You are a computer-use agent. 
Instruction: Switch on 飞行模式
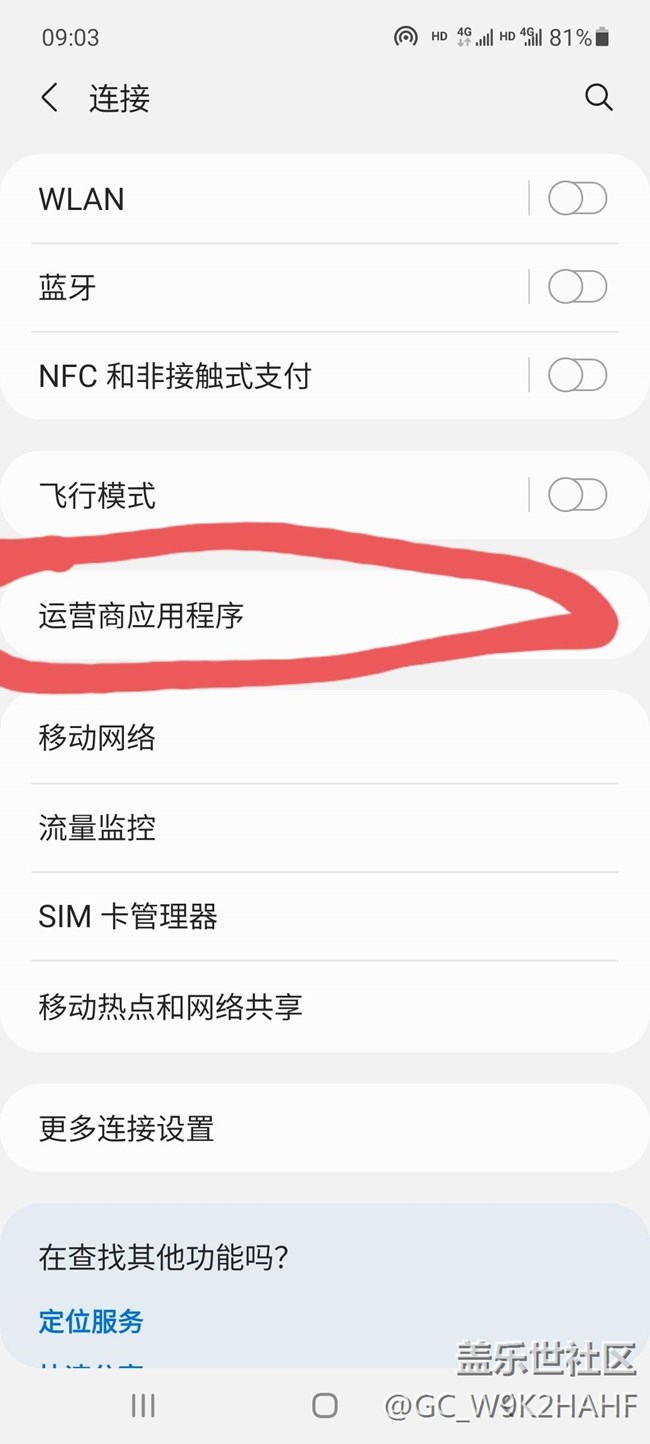pyautogui.click(x=577, y=495)
